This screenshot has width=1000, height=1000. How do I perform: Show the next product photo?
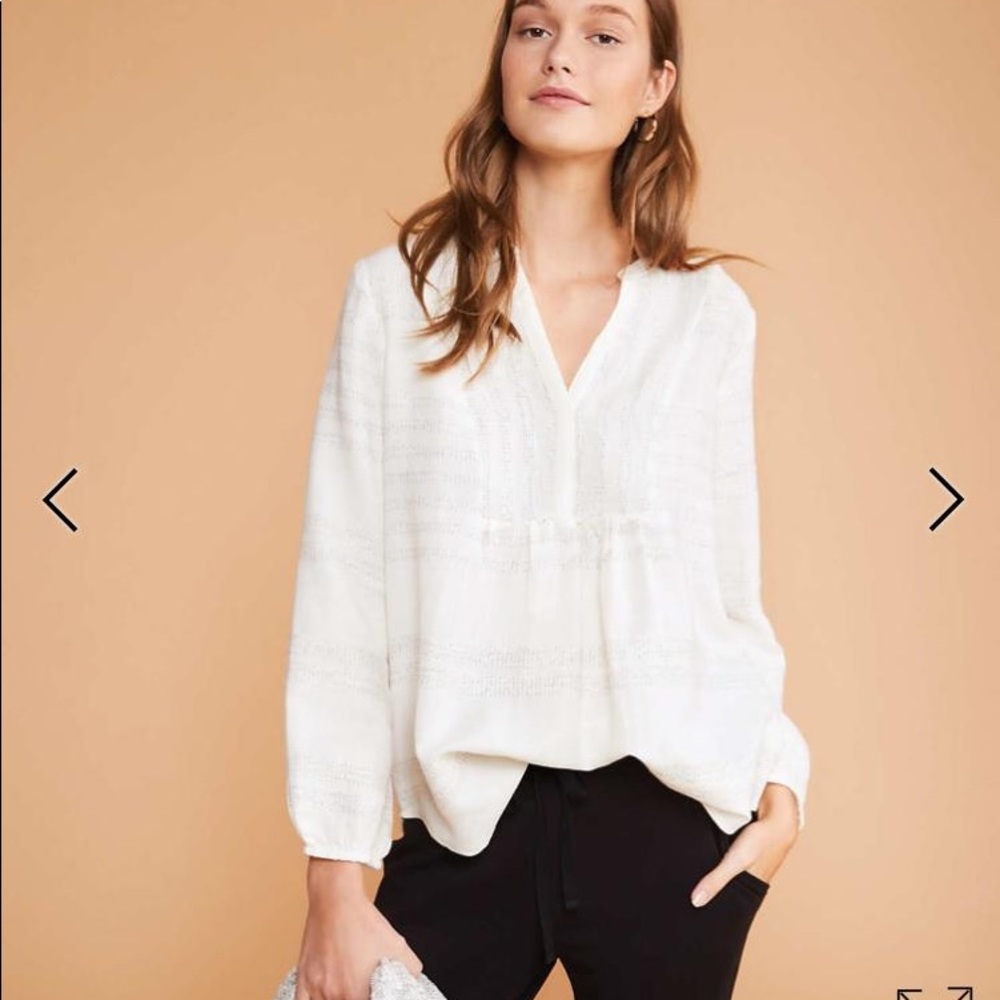tap(945, 499)
